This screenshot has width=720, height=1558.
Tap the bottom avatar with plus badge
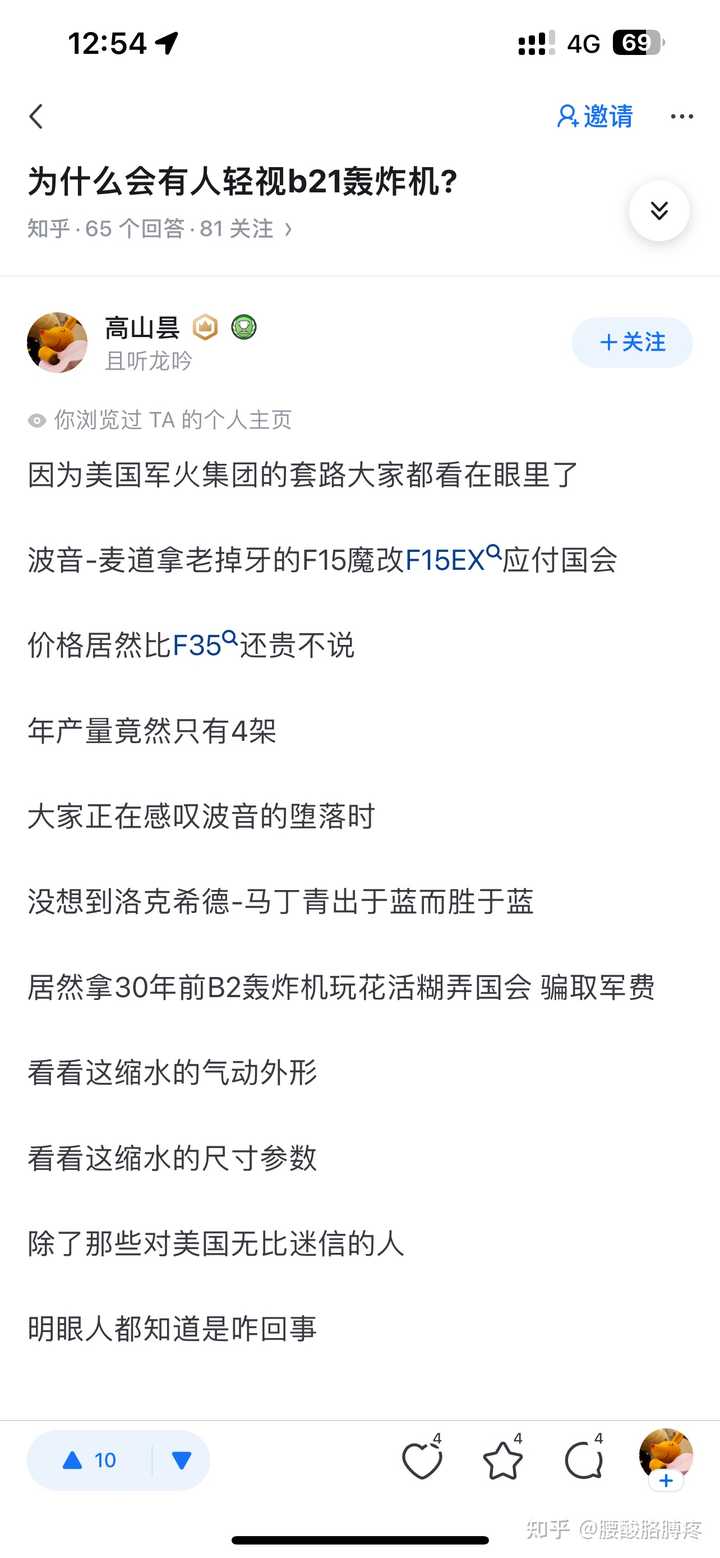coord(666,1459)
